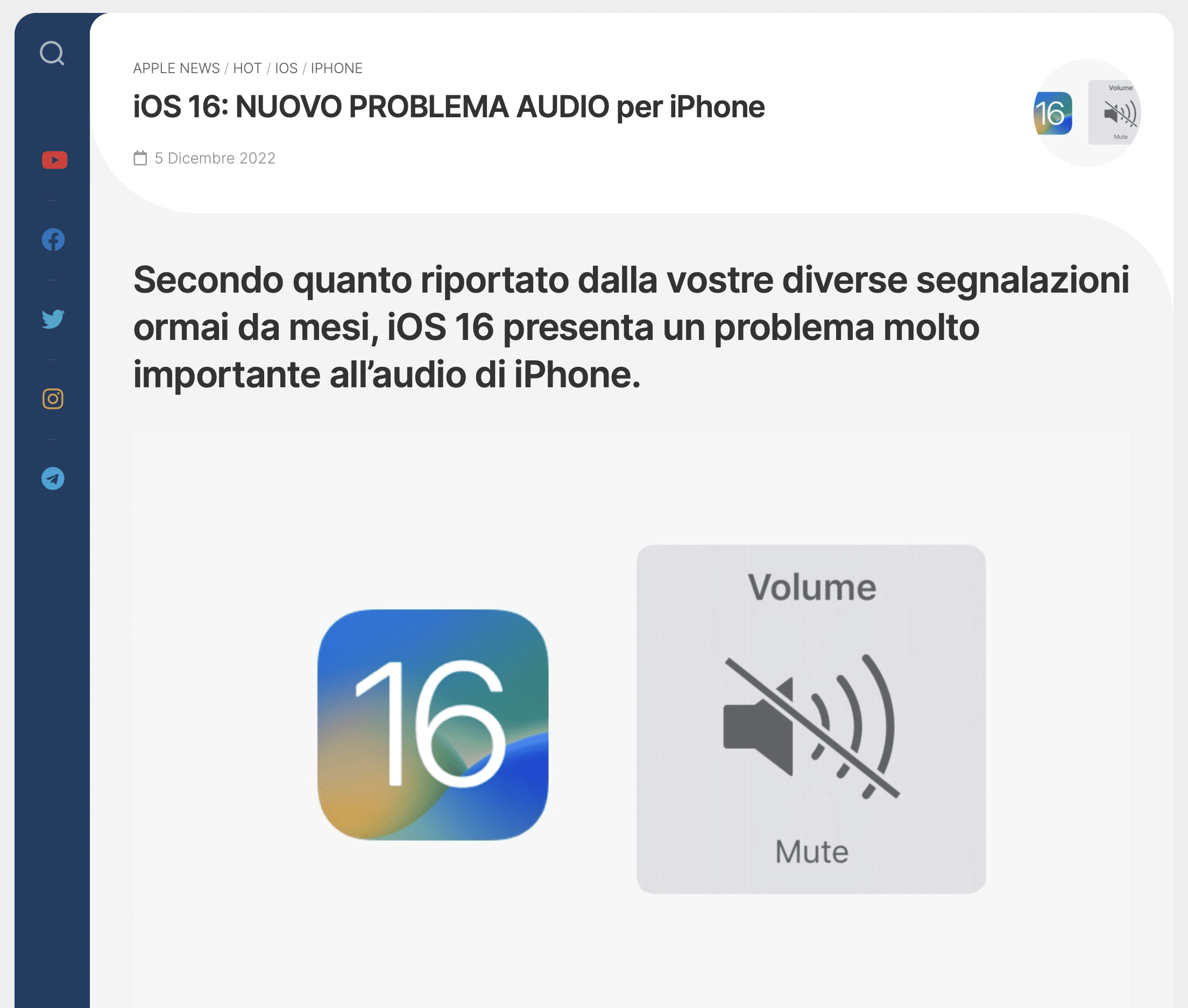Join the Telegram channel

pyautogui.click(x=53, y=478)
